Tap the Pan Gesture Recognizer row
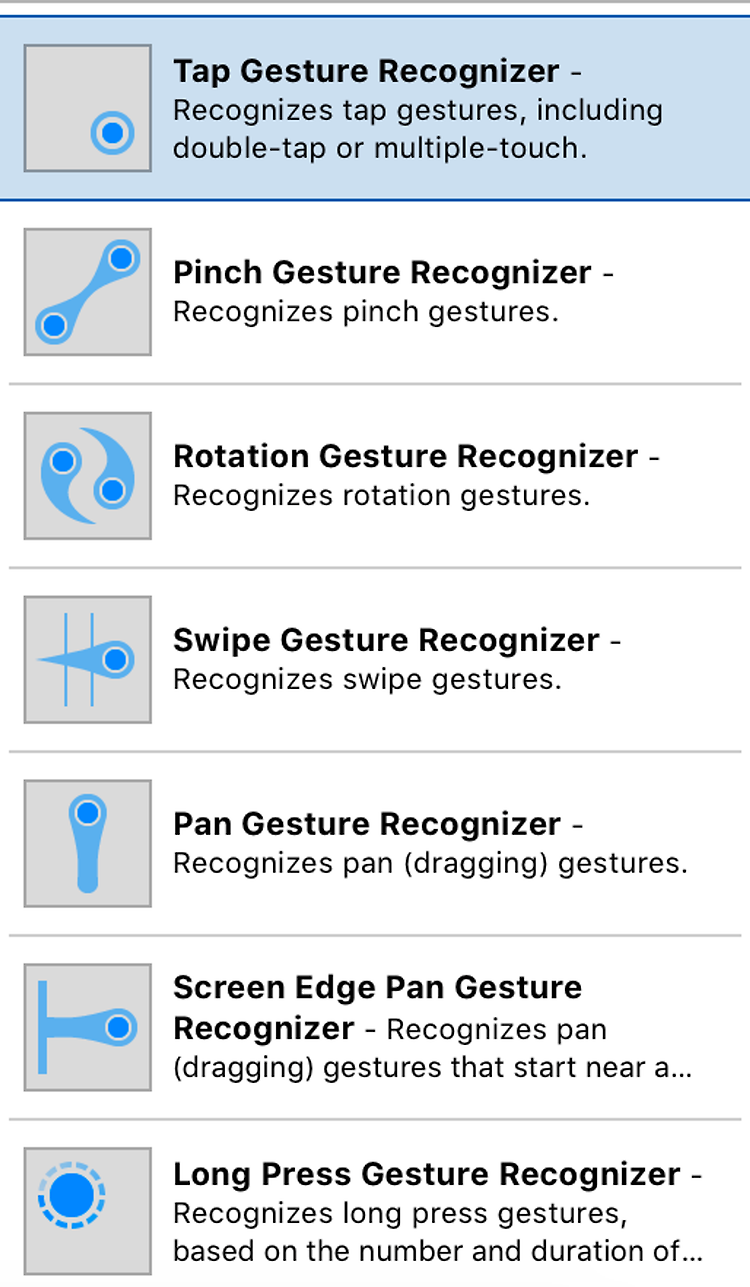Image resolution: width=750 pixels, height=1287 pixels. [x=375, y=844]
